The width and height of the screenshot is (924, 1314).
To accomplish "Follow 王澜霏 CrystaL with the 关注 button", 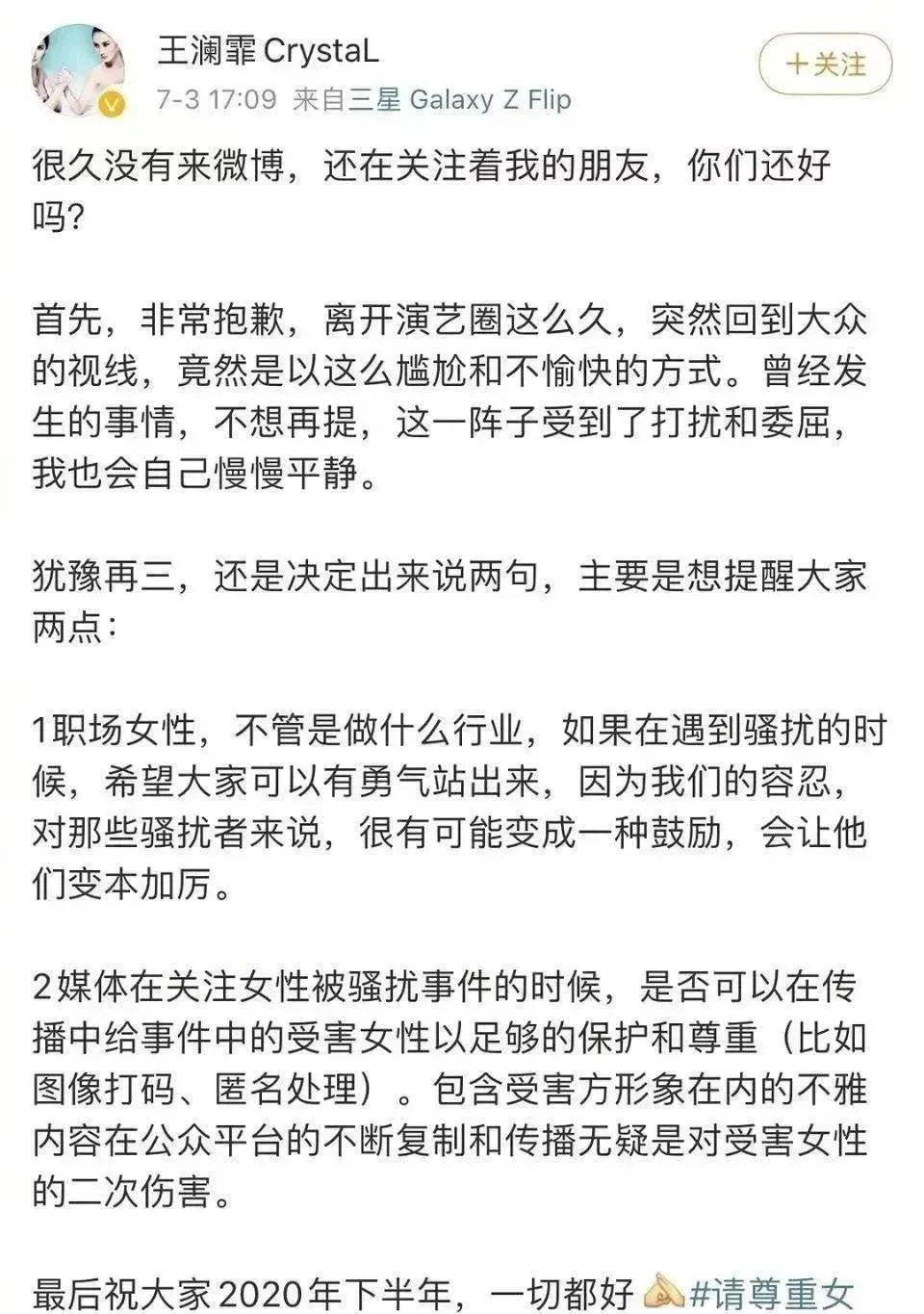I will pyautogui.click(x=825, y=64).
